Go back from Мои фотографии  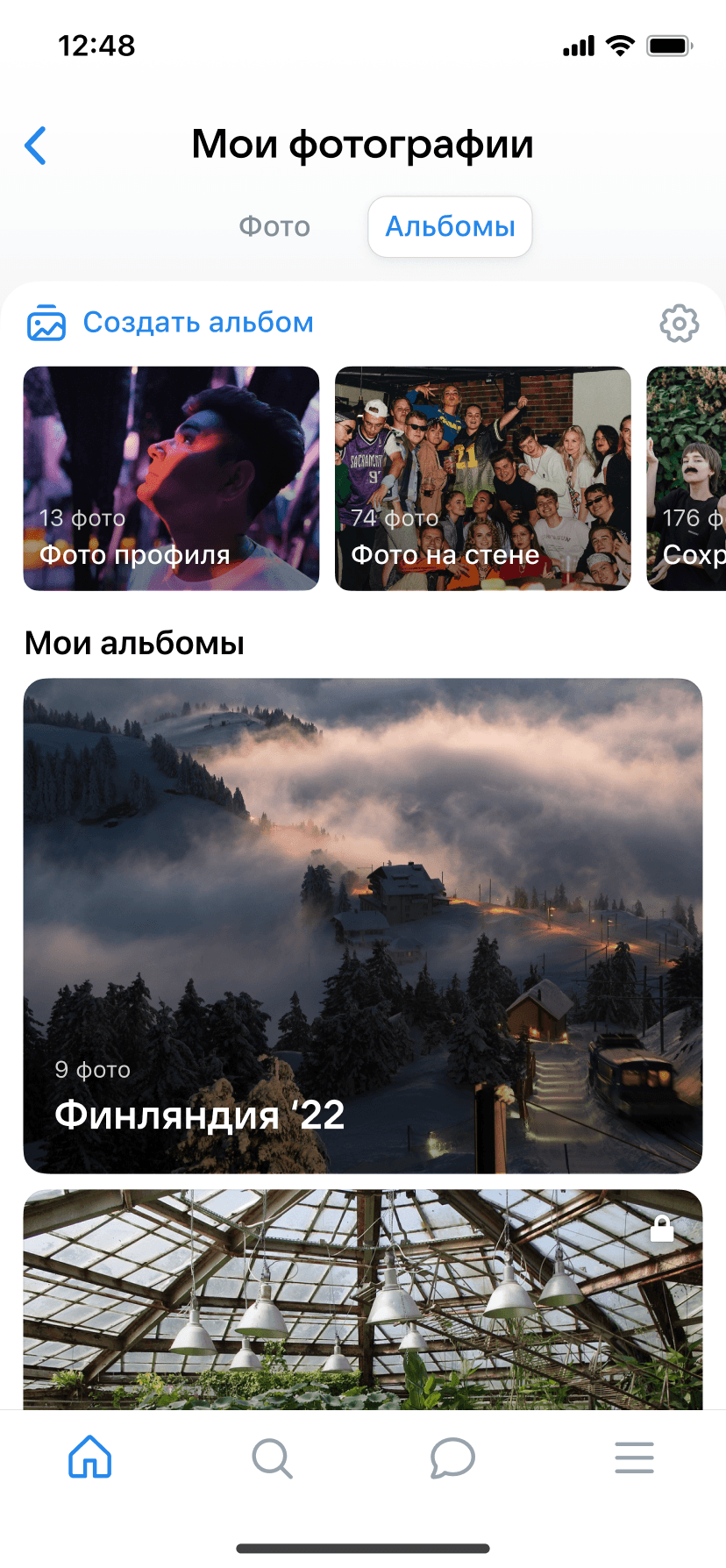point(36,146)
